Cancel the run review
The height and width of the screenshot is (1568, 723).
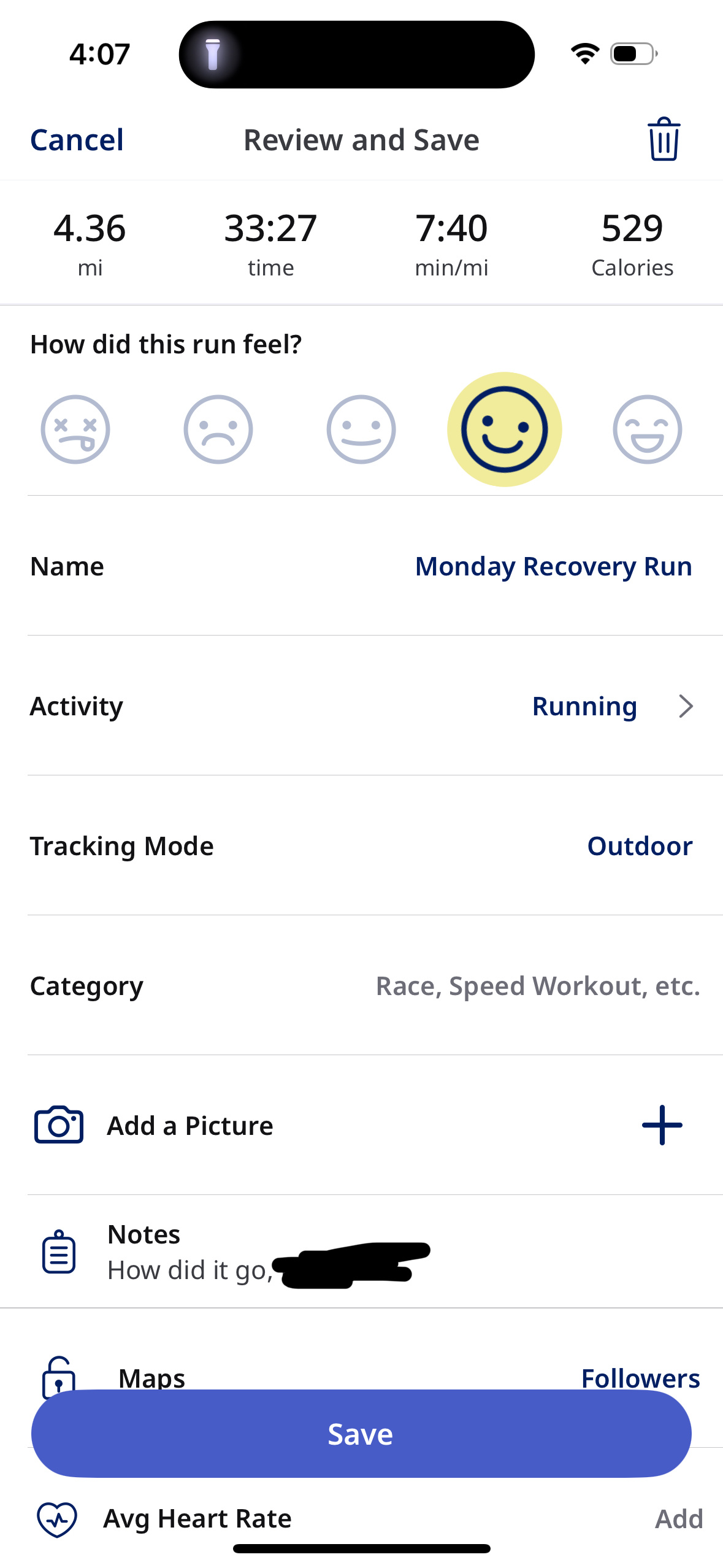coord(77,140)
